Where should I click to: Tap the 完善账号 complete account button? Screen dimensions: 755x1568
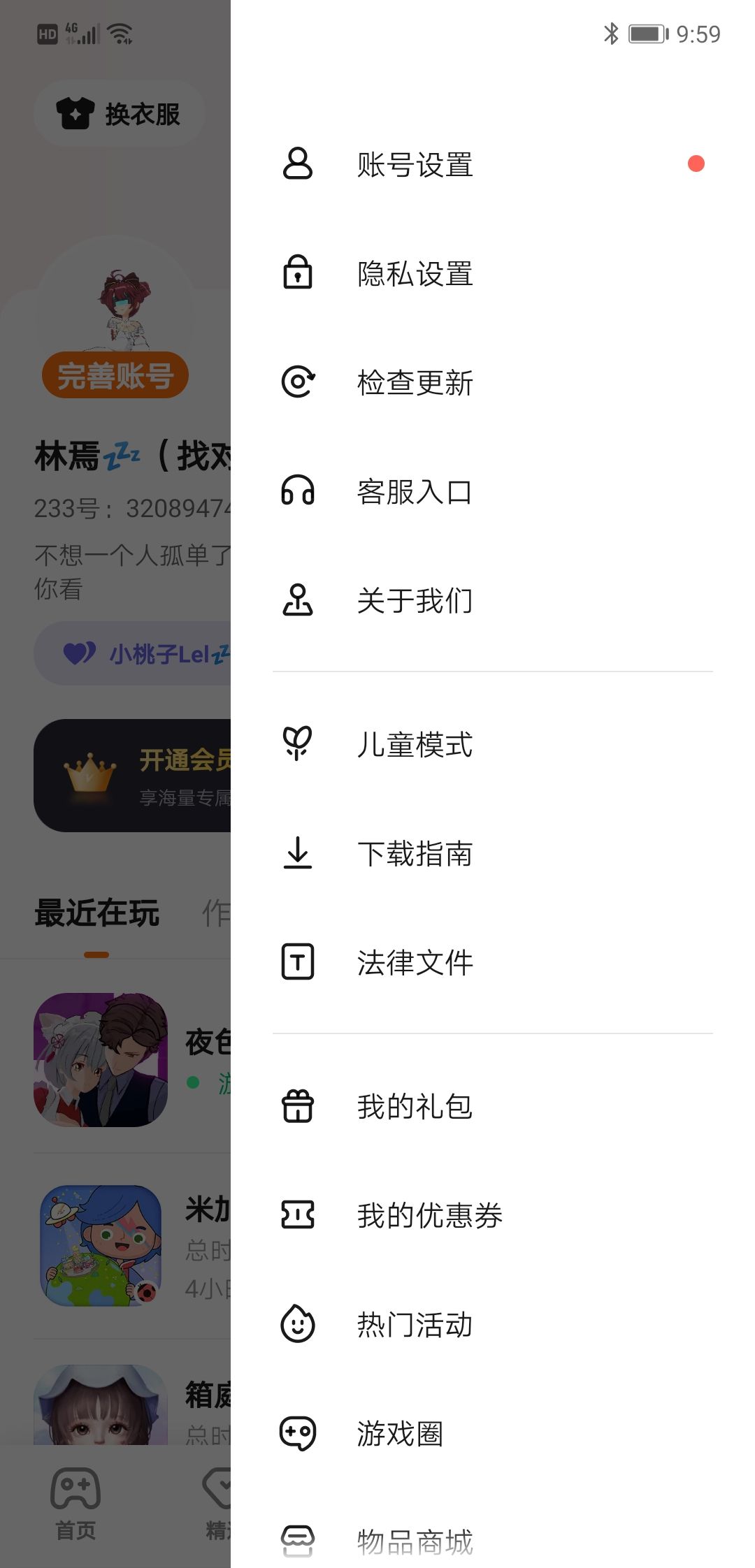click(115, 375)
